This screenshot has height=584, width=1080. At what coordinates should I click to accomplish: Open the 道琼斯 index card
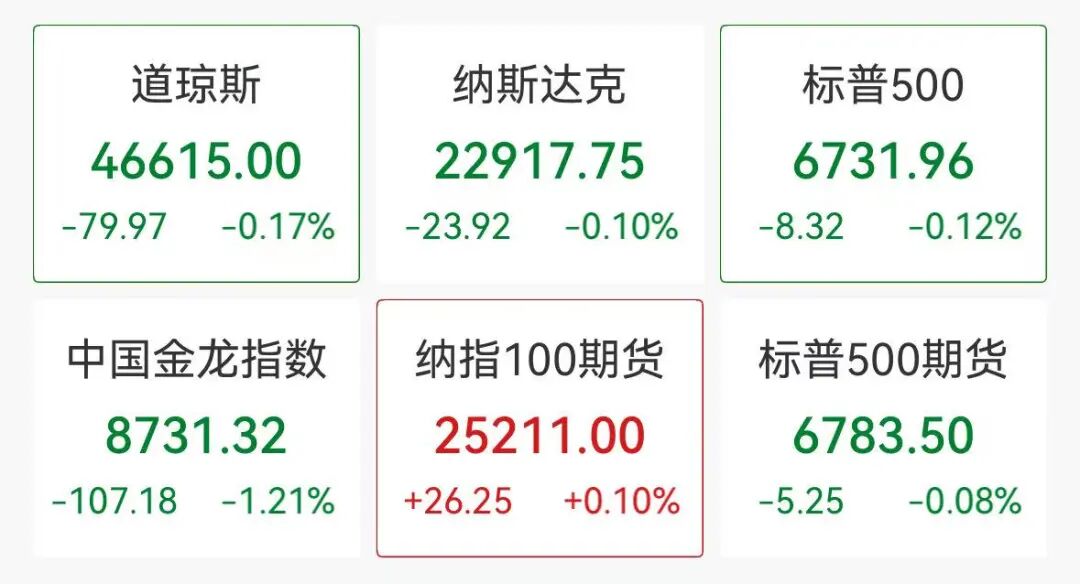point(196,154)
